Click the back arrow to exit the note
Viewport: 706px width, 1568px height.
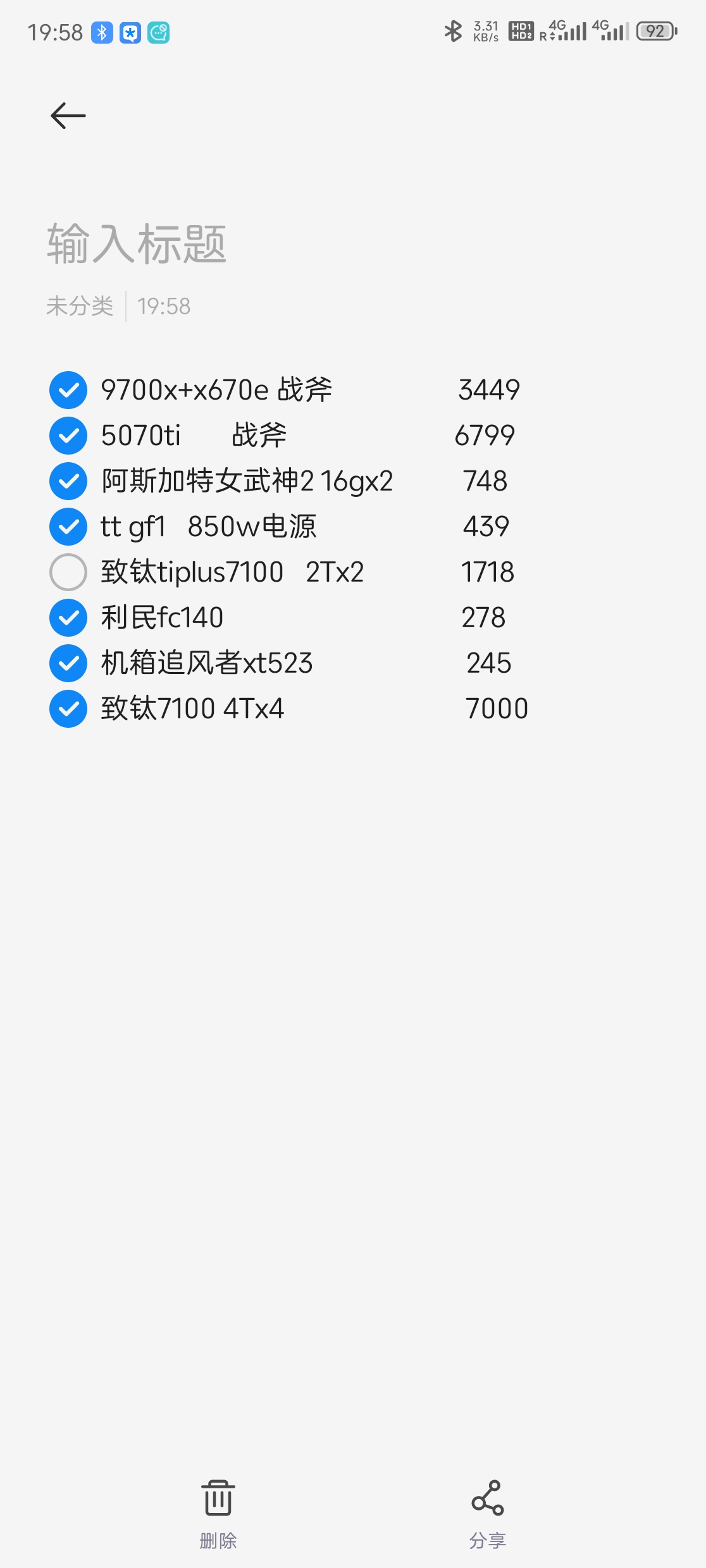click(x=68, y=115)
